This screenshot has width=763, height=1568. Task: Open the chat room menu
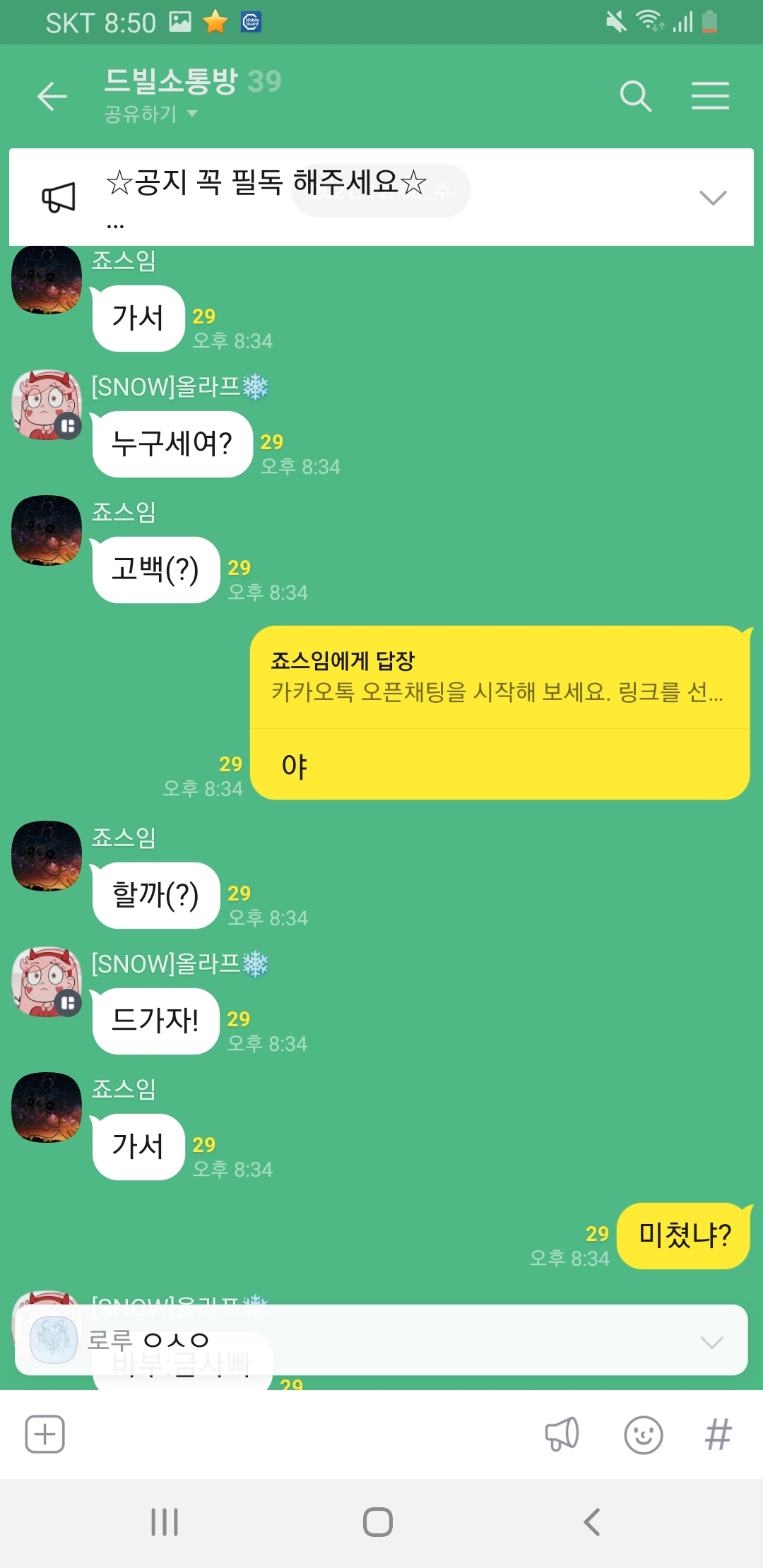click(709, 96)
